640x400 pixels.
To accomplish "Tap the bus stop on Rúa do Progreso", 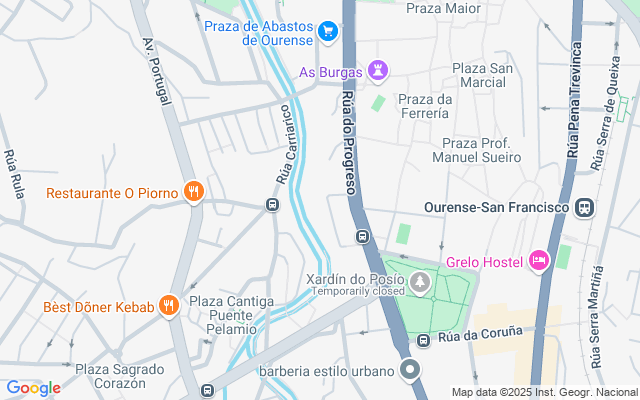I will pos(363,237).
